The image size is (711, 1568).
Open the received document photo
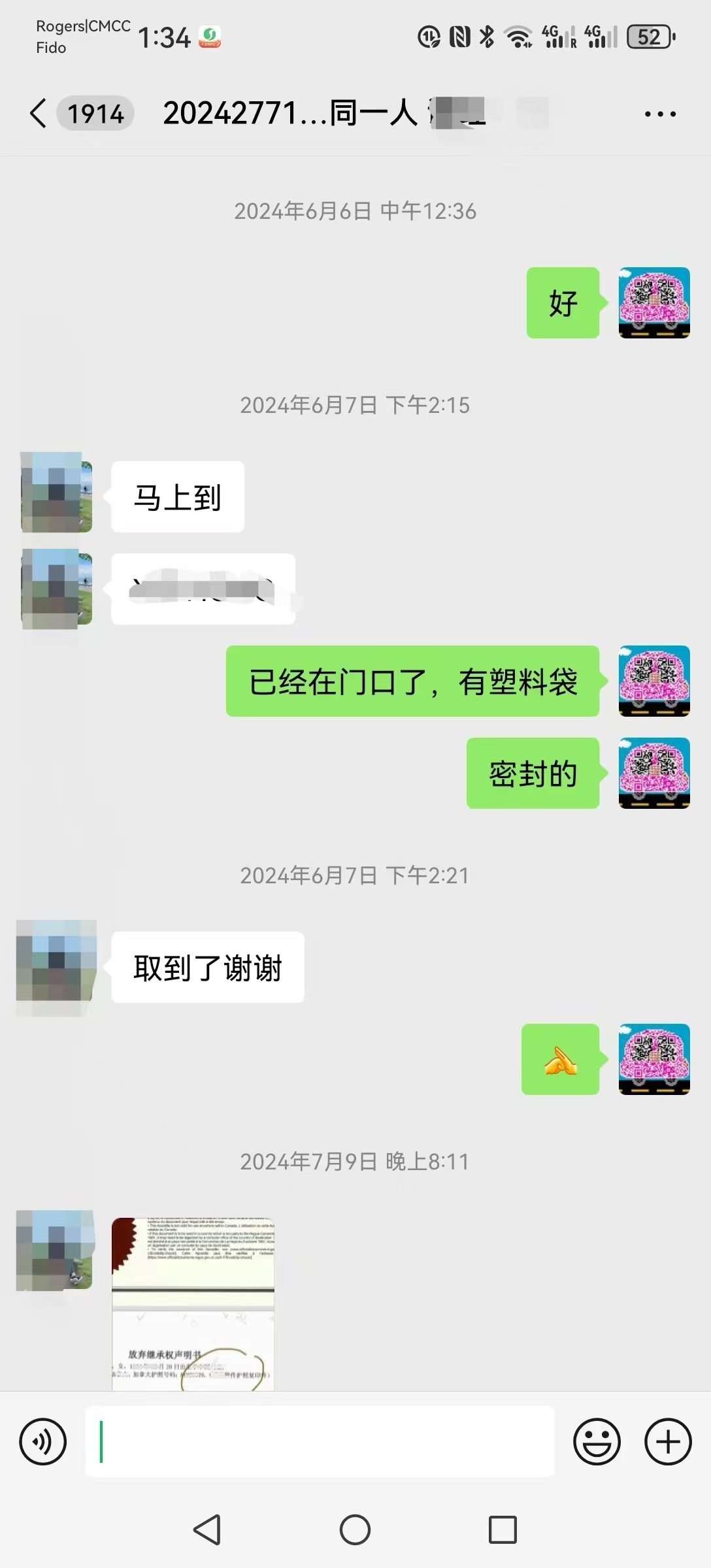pyautogui.click(x=193, y=1303)
